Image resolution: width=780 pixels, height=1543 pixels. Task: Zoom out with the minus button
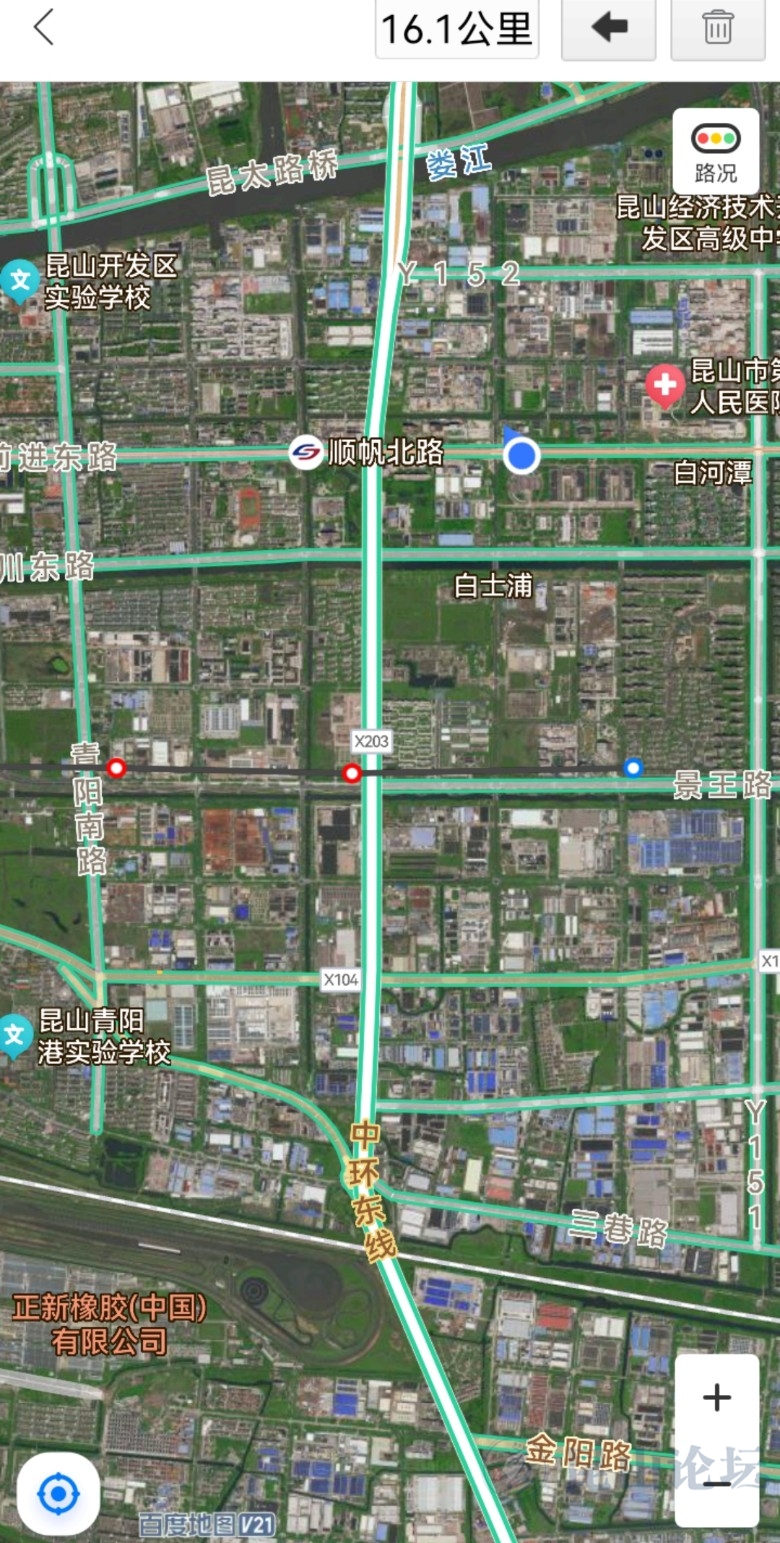pyautogui.click(x=716, y=1483)
